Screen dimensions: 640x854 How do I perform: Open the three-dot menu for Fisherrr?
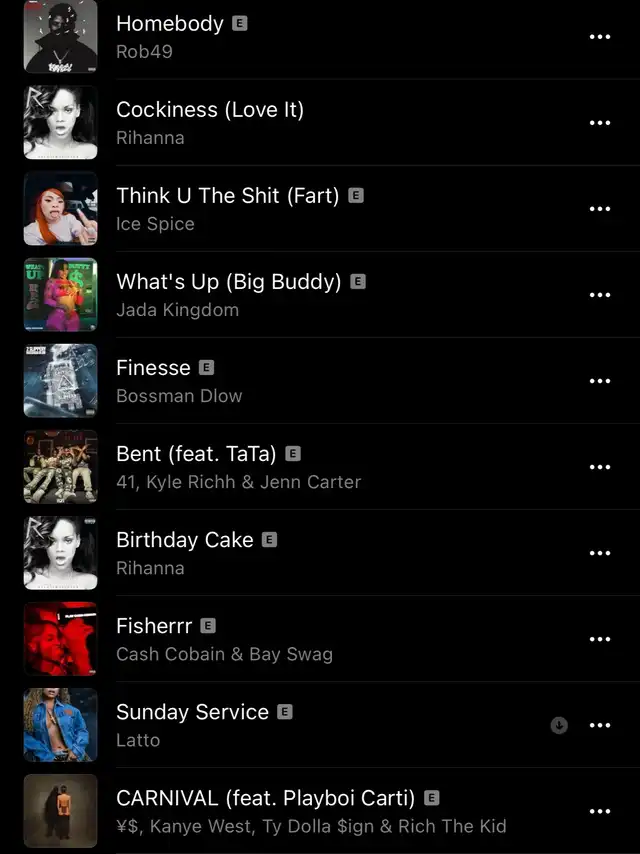pos(599,638)
